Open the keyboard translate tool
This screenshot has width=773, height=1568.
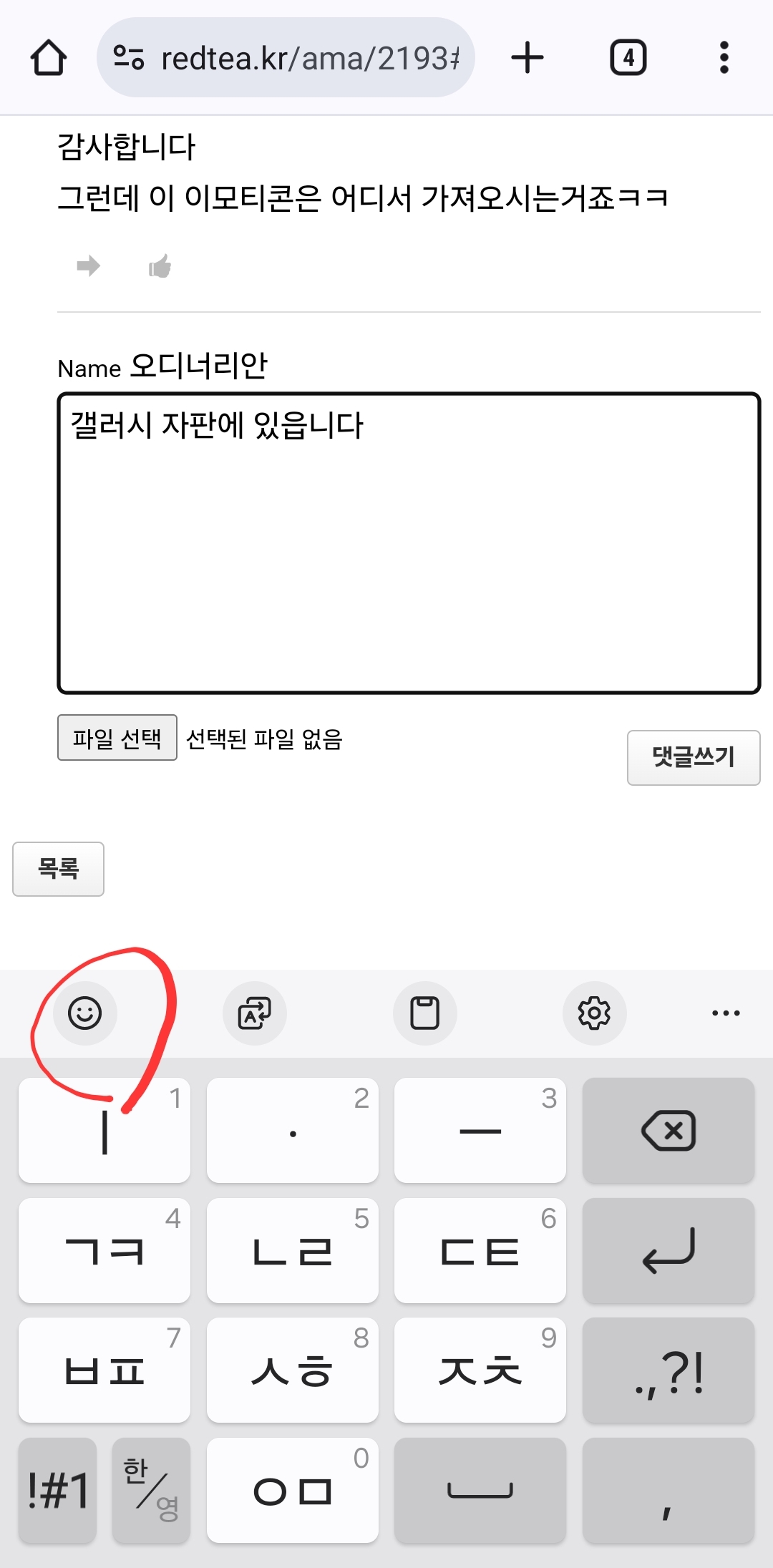[255, 1013]
